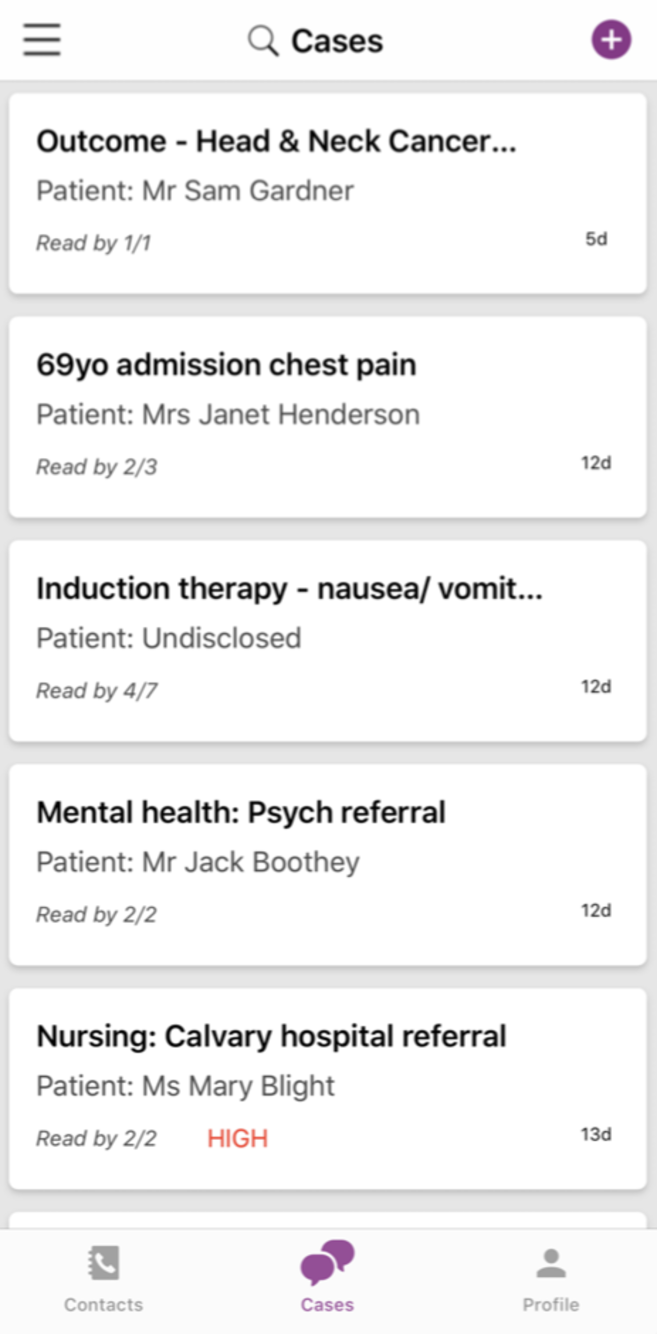Open the Head & Neck Cancer outcome case

tap(328, 193)
